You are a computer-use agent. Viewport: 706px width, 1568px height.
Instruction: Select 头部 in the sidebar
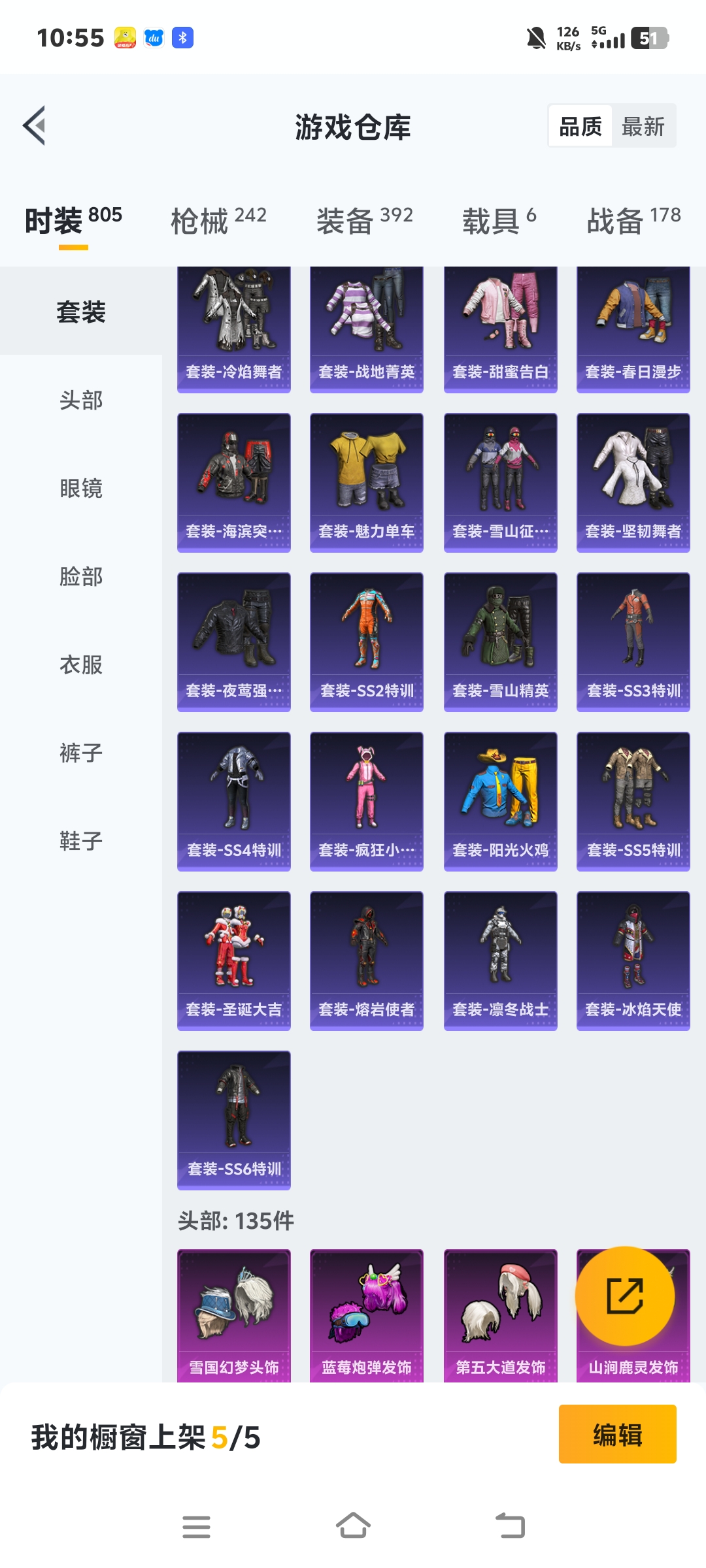pyautogui.click(x=81, y=400)
